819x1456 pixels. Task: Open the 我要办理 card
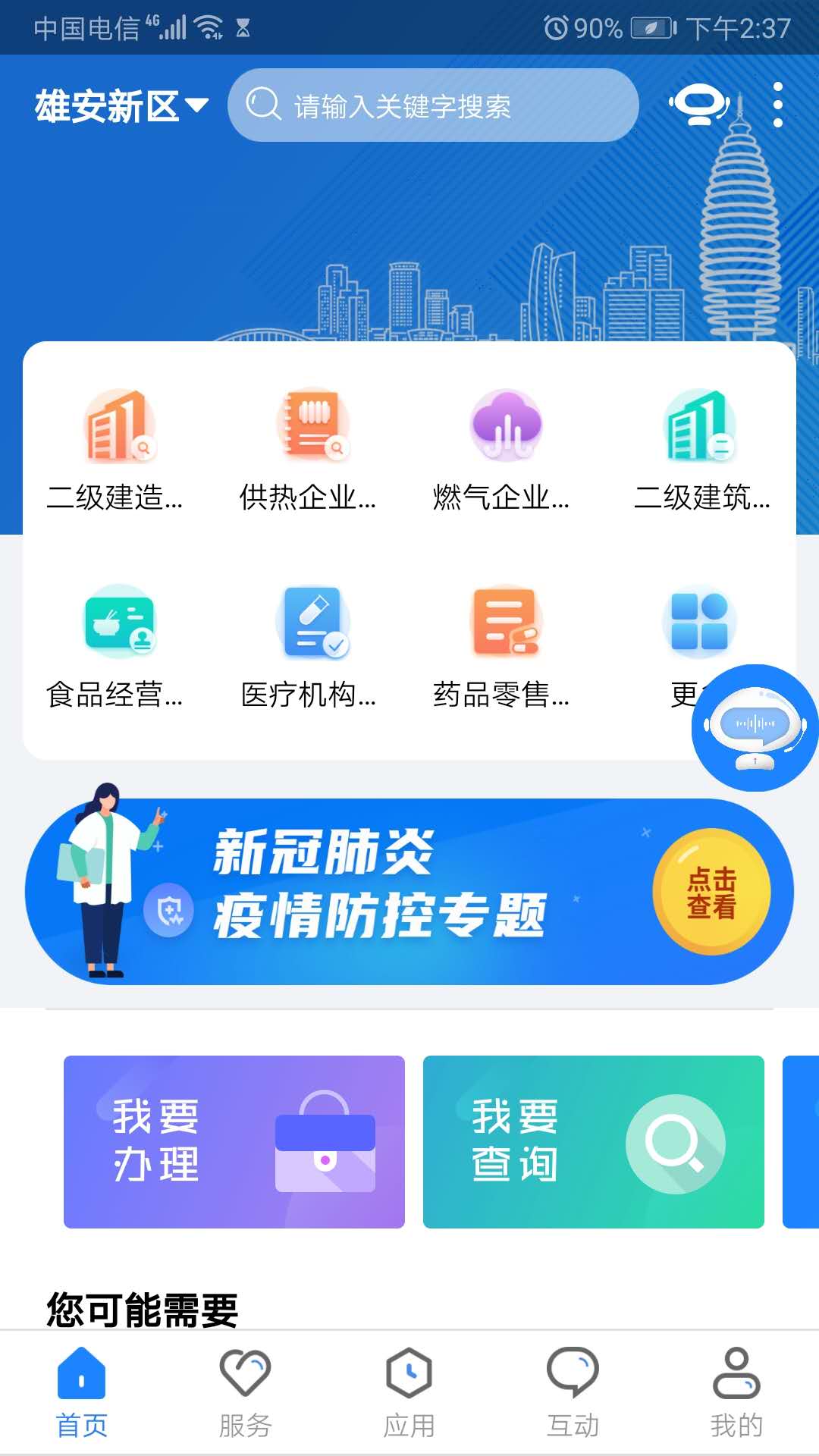(234, 1141)
